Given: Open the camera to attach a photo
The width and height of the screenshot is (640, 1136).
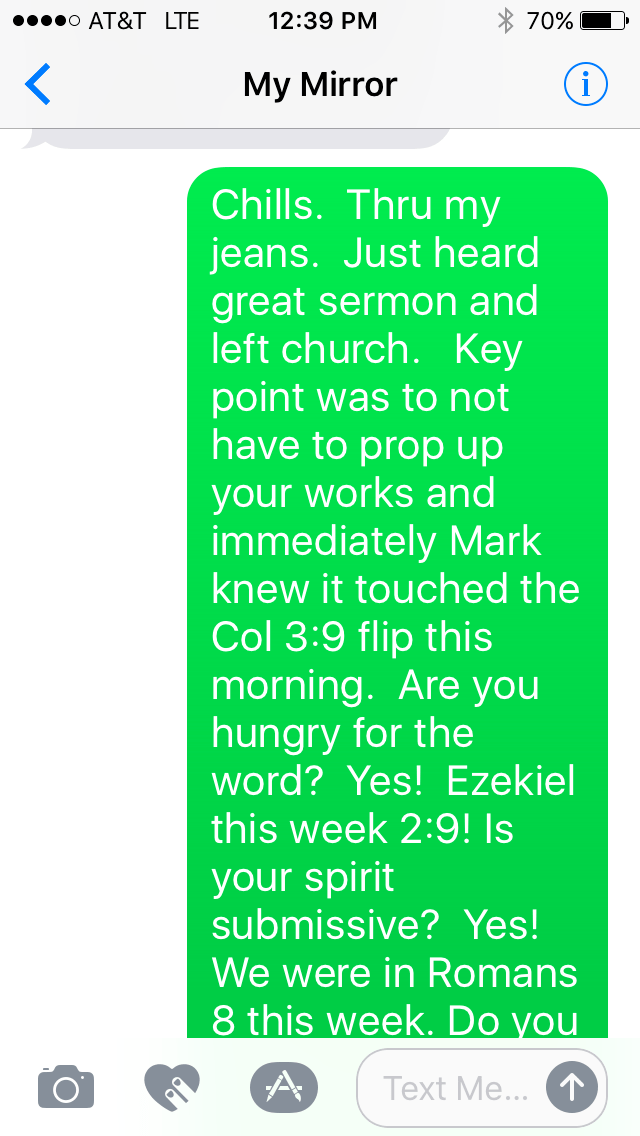Looking at the screenshot, I should click(66, 1086).
